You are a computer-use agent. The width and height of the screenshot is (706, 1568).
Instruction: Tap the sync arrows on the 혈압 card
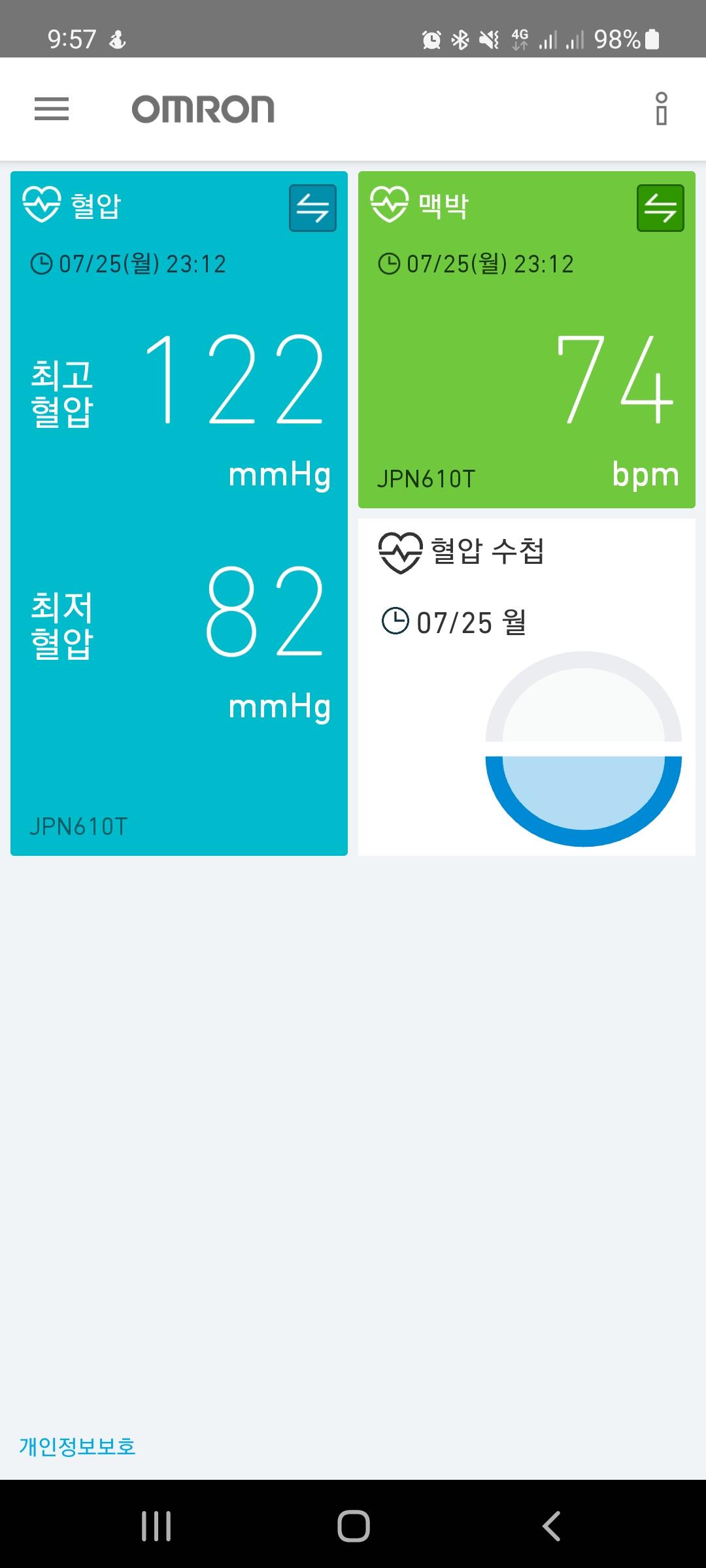[x=312, y=208]
